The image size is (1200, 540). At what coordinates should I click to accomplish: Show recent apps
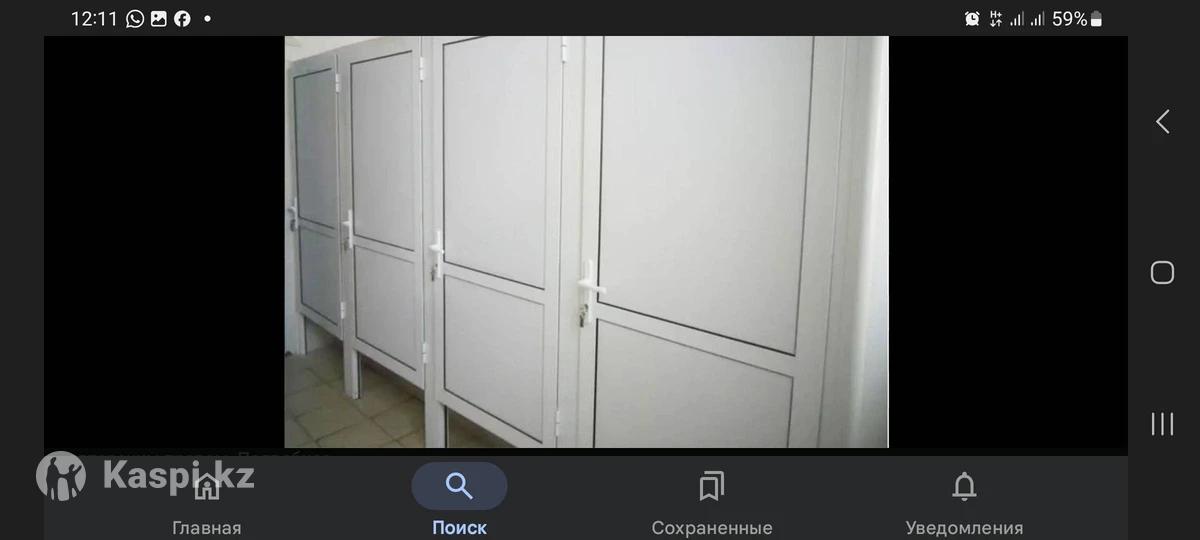pyautogui.click(x=1162, y=423)
